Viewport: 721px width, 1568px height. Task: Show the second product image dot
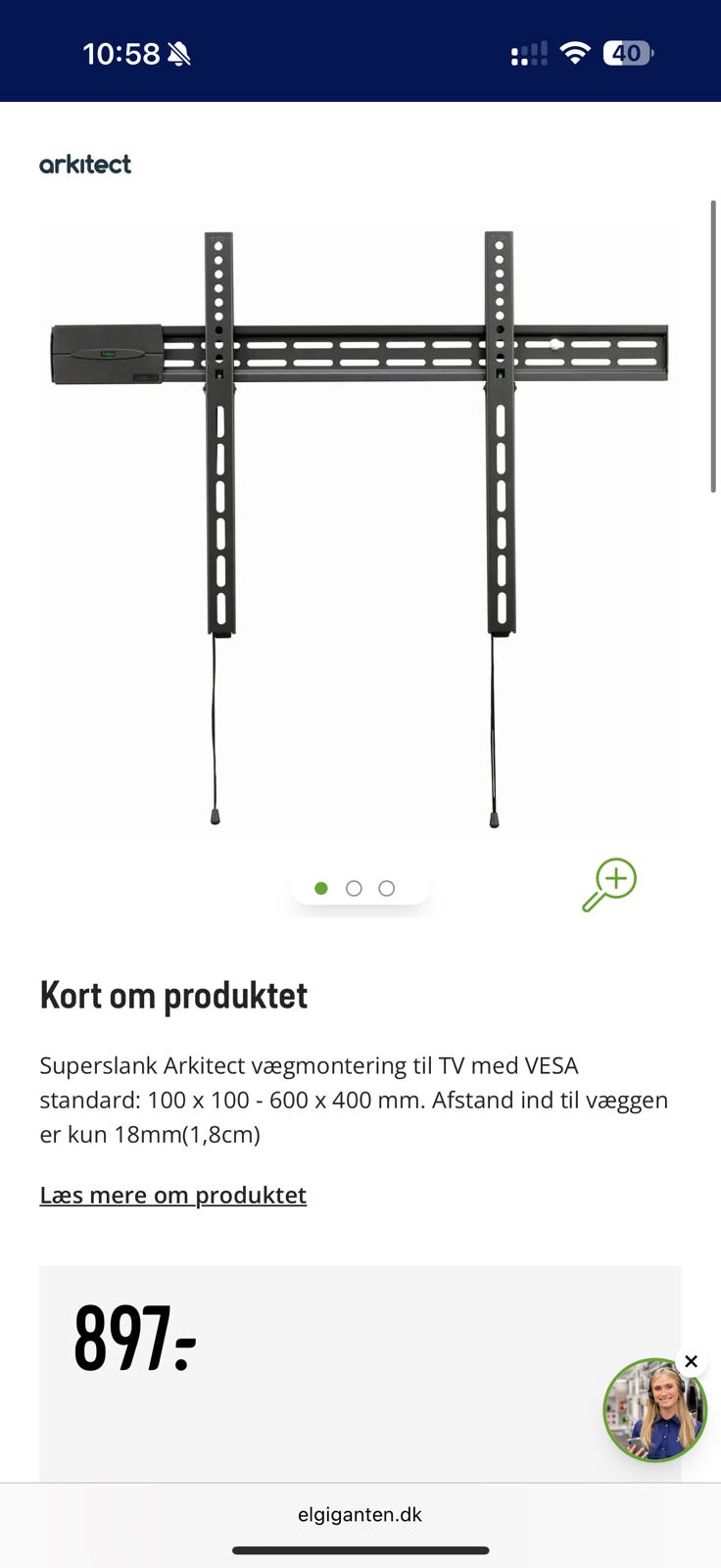tap(354, 888)
